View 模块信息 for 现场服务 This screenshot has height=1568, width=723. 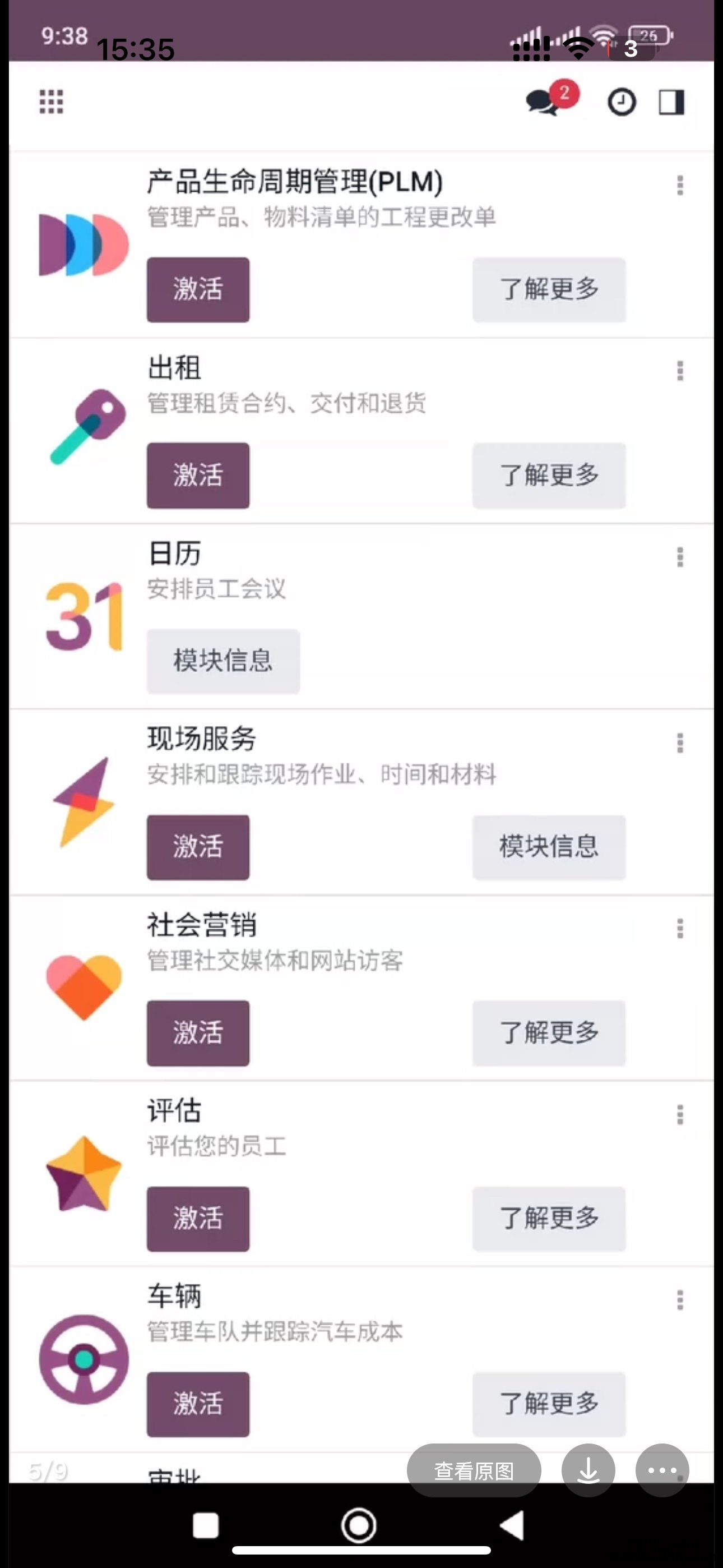pos(549,847)
